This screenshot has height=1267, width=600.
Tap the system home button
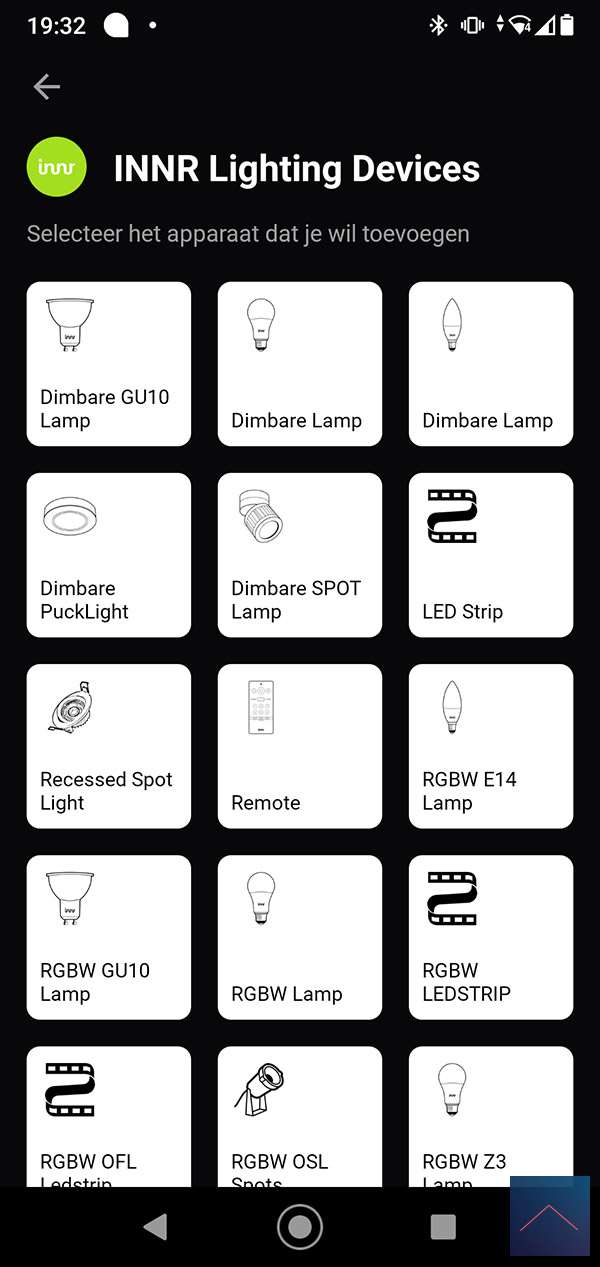pyautogui.click(x=299, y=1226)
